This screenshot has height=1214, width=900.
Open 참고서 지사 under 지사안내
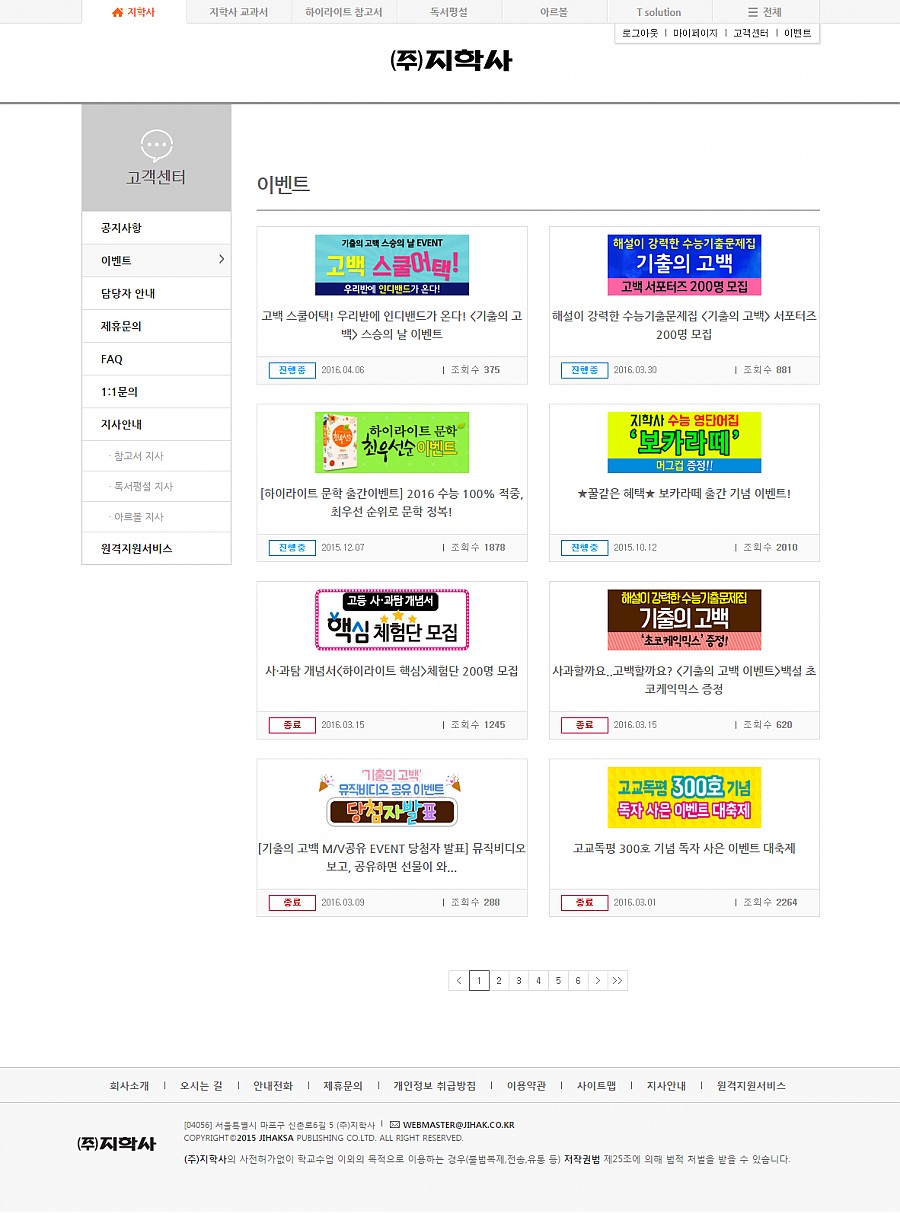(x=138, y=456)
